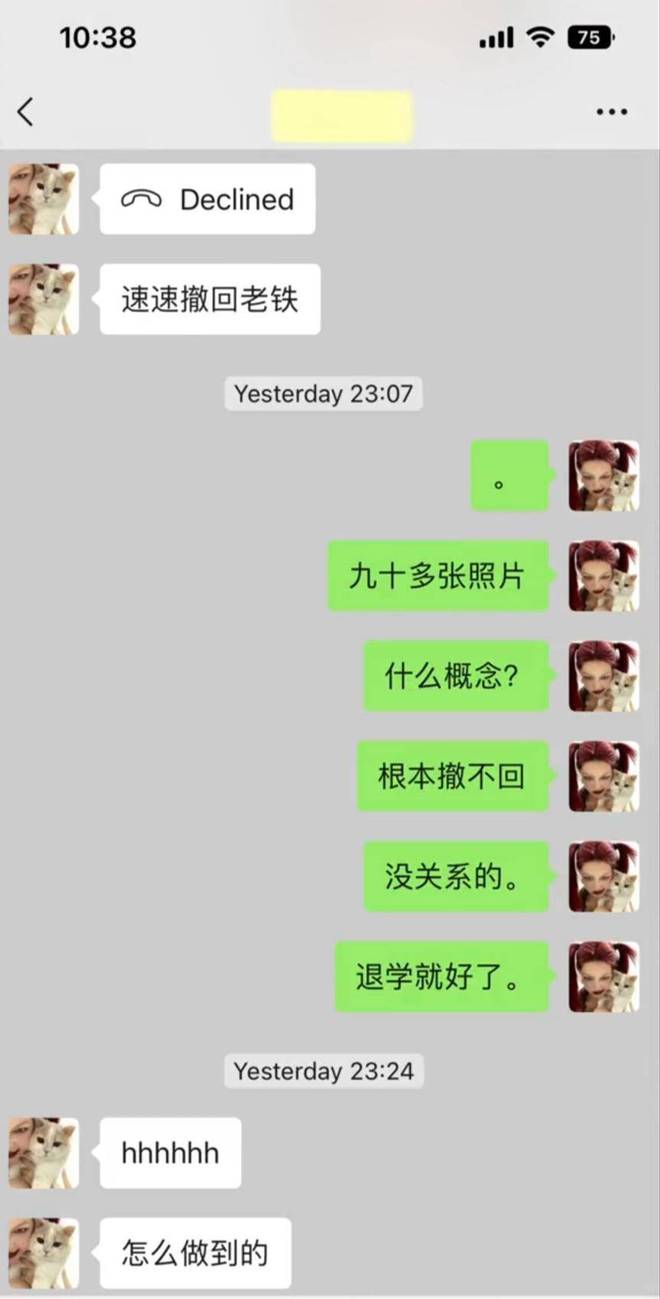Image resolution: width=660 pixels, height=1299 pixels.
Task: Go back using the top-left arrow
Action: tap(26, 112)
